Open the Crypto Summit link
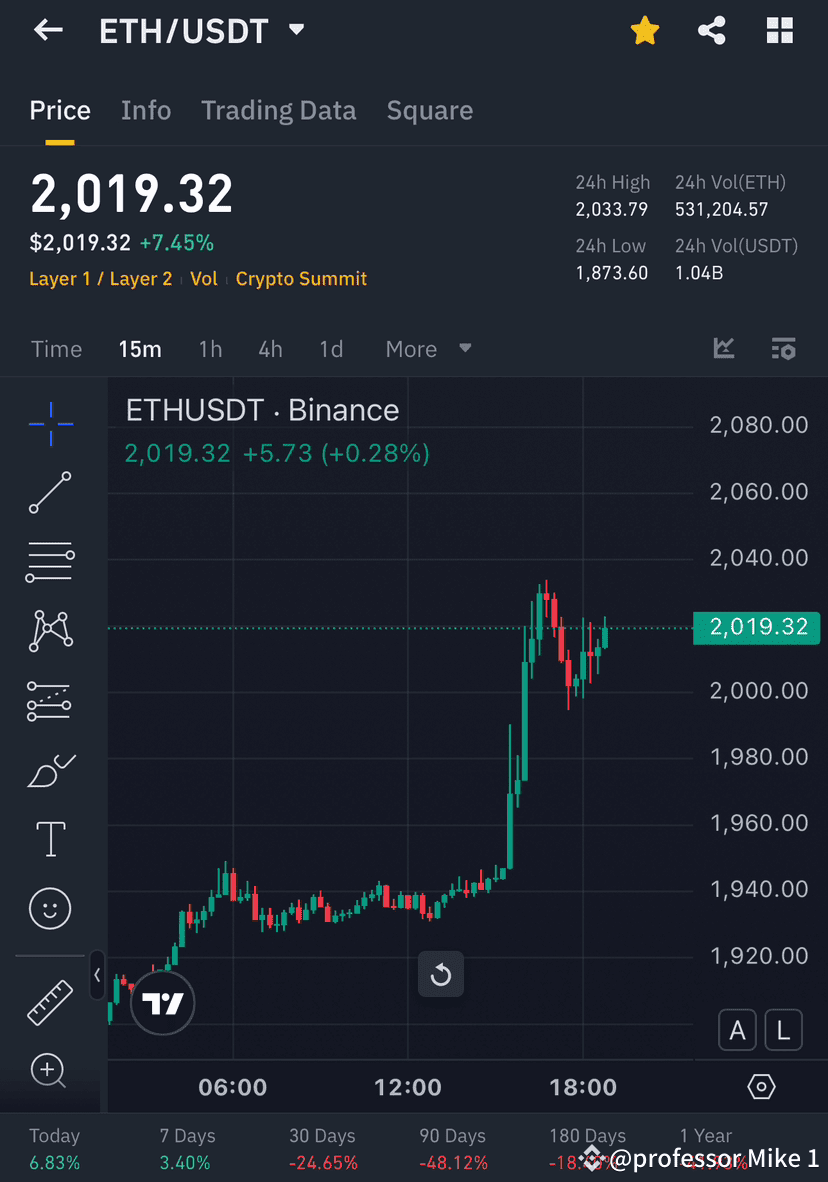The height and width of the screenshot is (1182, 828). point(301,279)
